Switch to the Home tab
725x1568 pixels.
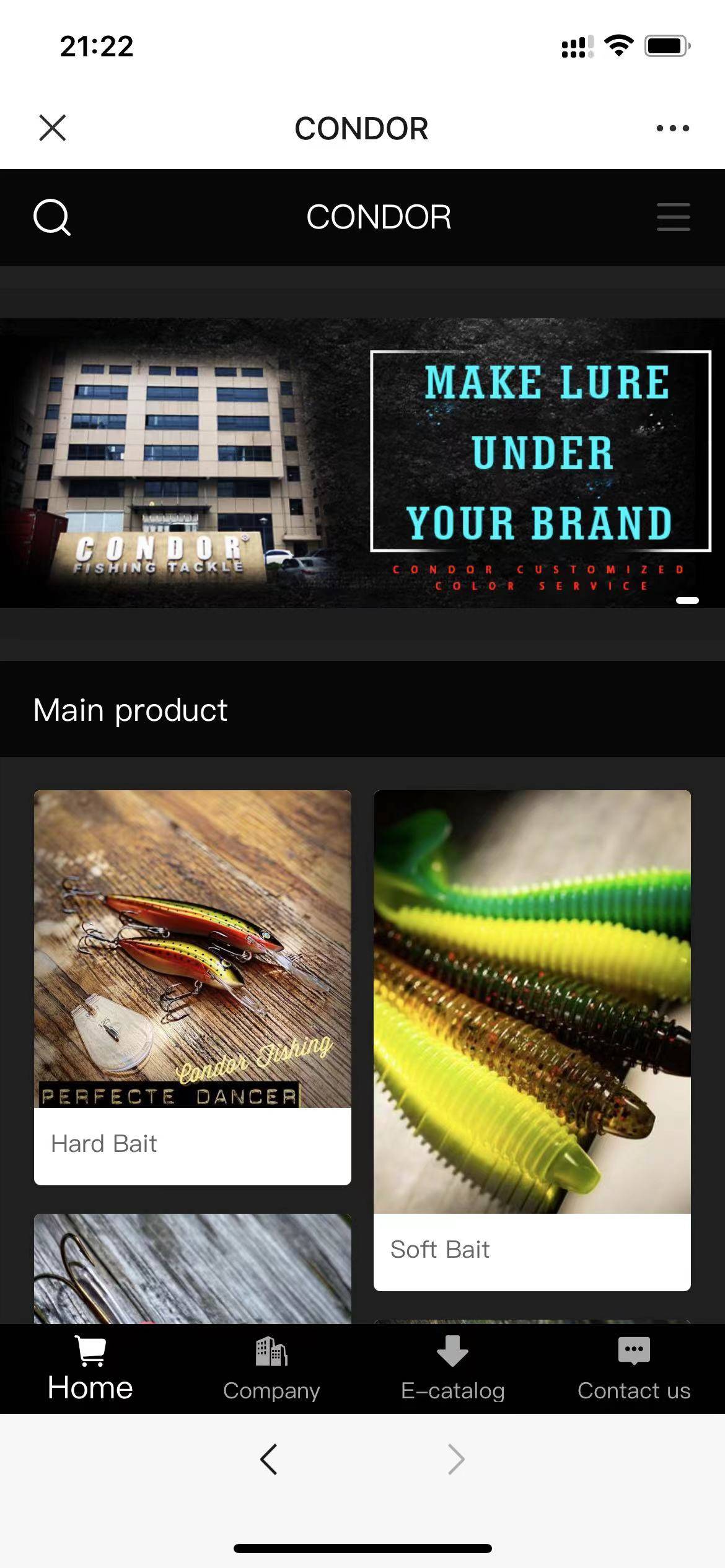coord(90,1370)
